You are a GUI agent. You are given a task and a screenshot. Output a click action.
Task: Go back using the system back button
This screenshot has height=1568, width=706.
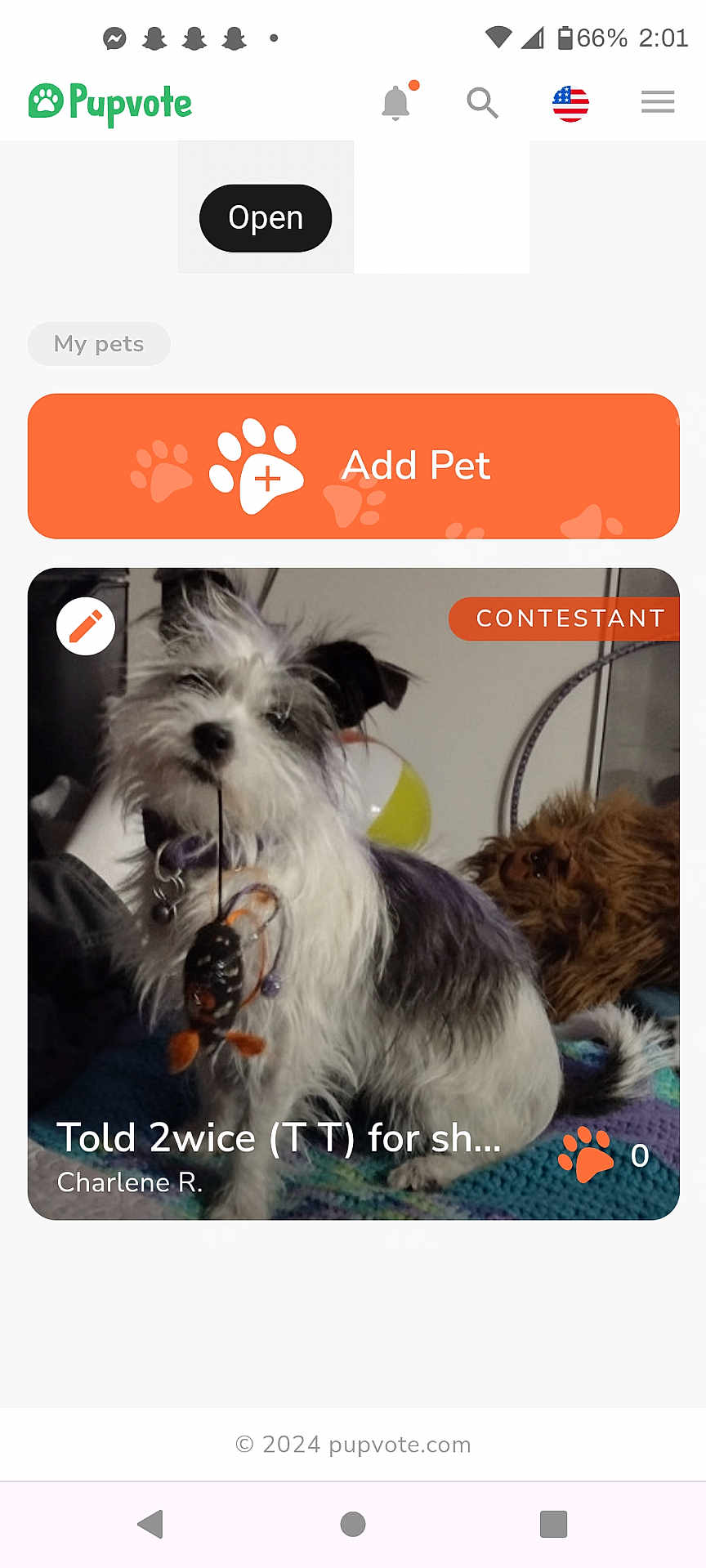150,1524
